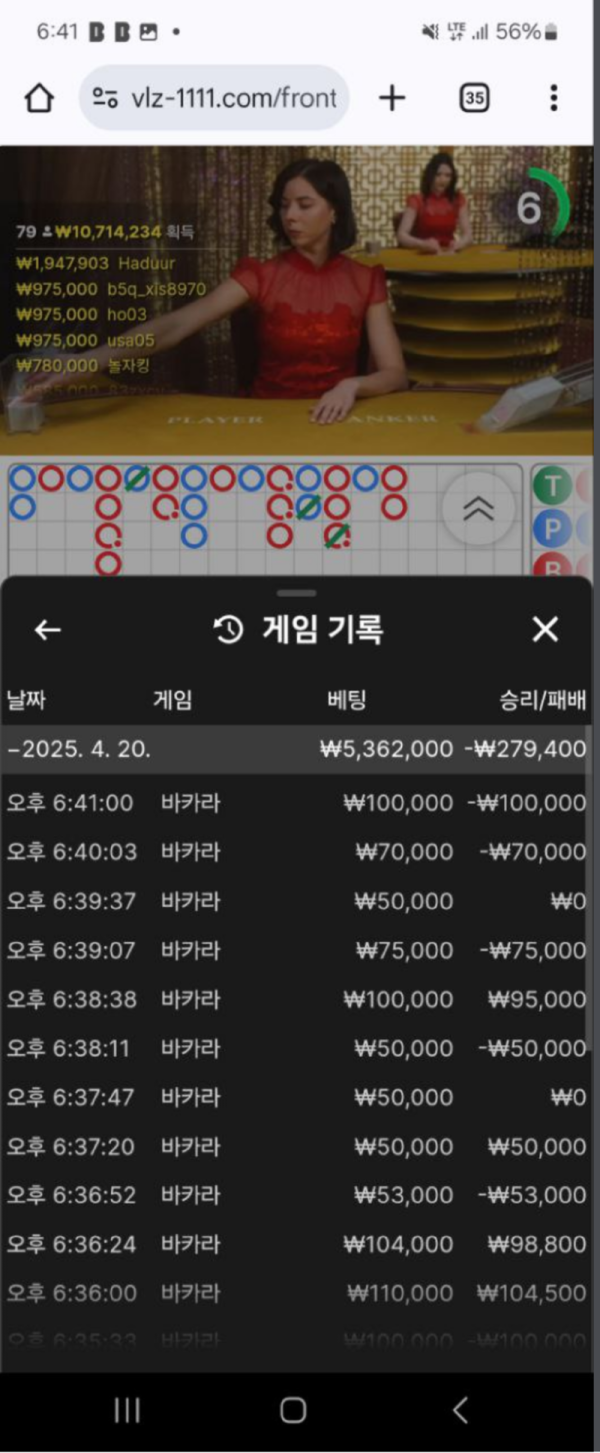Go to the browser home page
This screenshot has width=600, height=1453.
click(39, 98)
